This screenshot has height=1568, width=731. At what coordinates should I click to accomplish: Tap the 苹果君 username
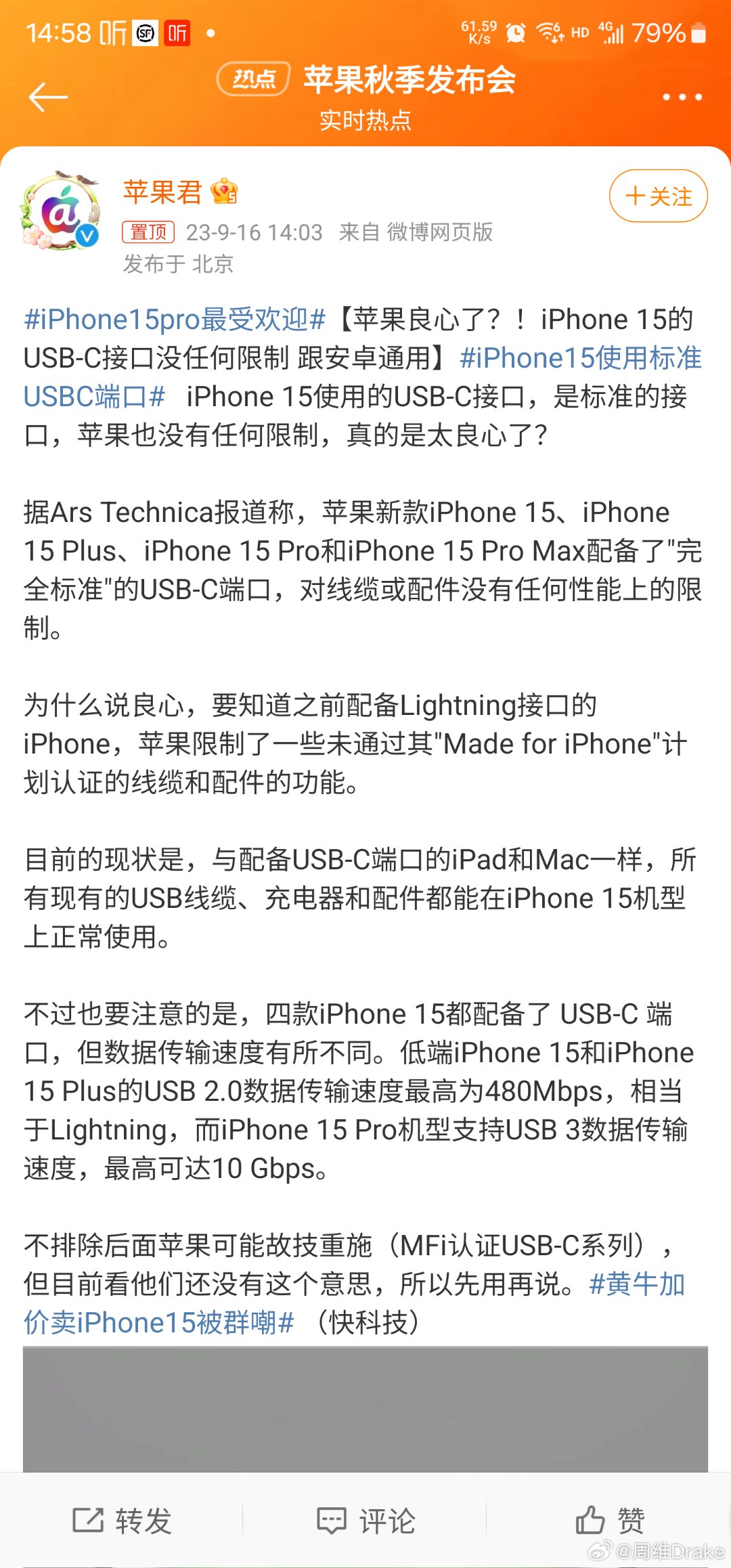[x=162, y=192]
